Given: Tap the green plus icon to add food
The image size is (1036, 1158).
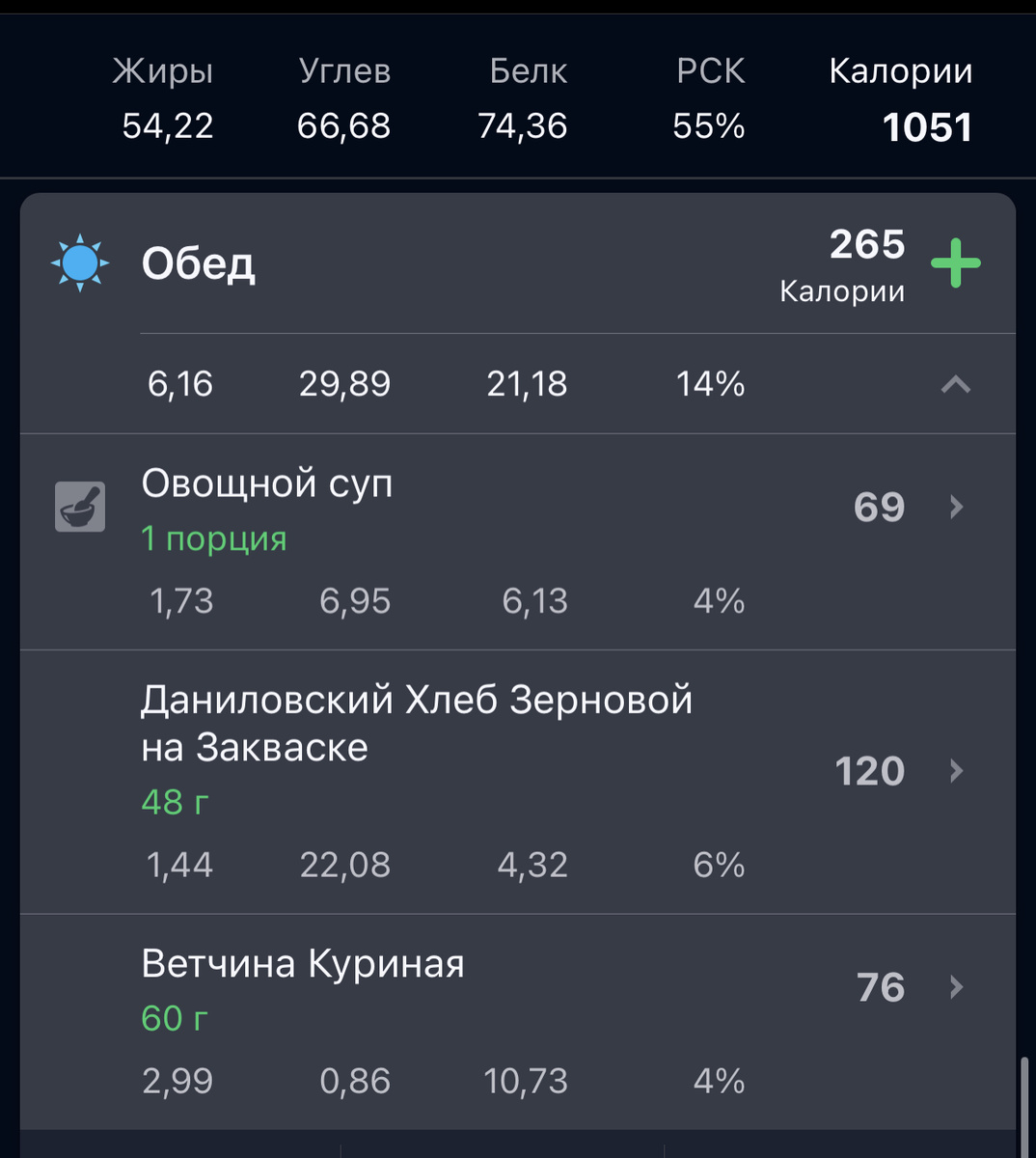Looking at the screenshot, I should (x=956, y=261).
